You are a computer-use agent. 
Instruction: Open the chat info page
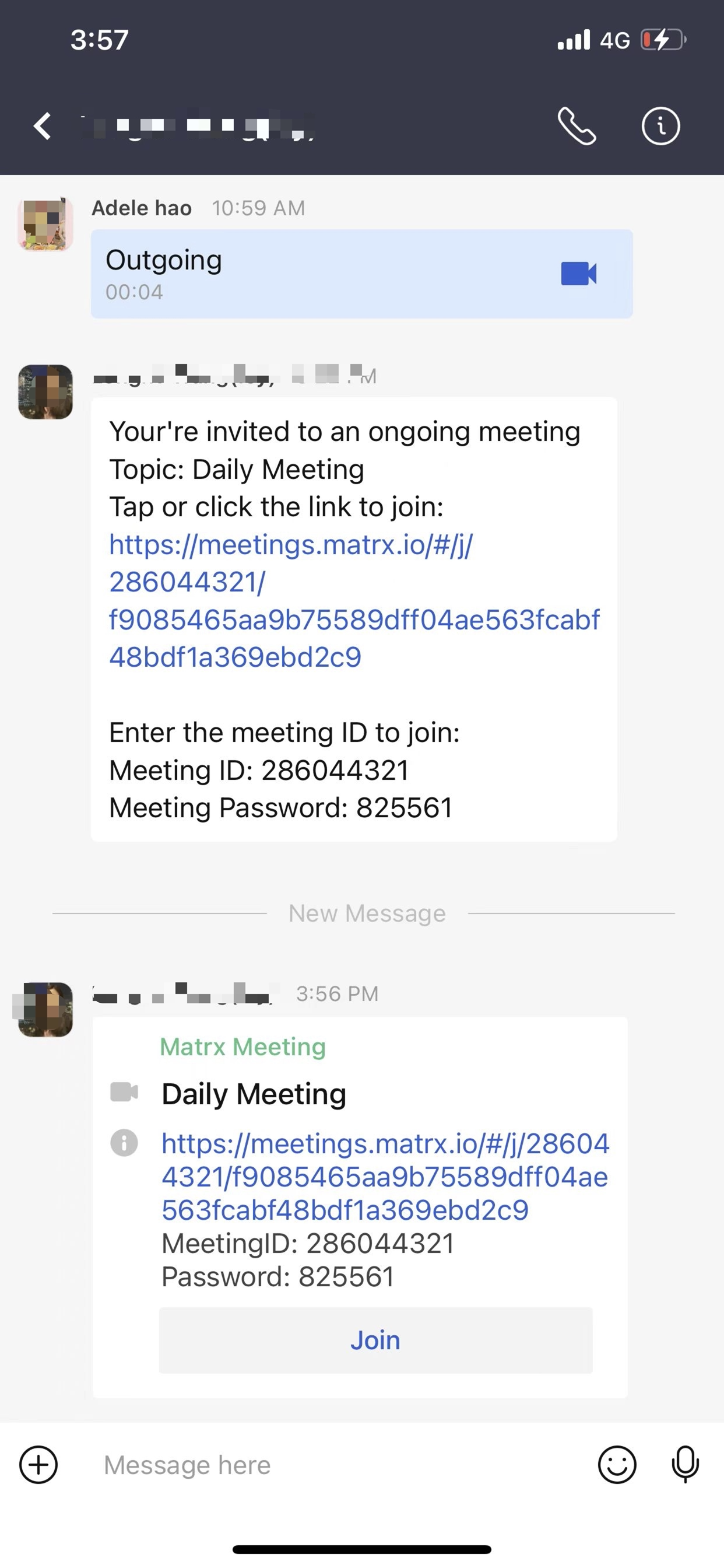(660, 126)
